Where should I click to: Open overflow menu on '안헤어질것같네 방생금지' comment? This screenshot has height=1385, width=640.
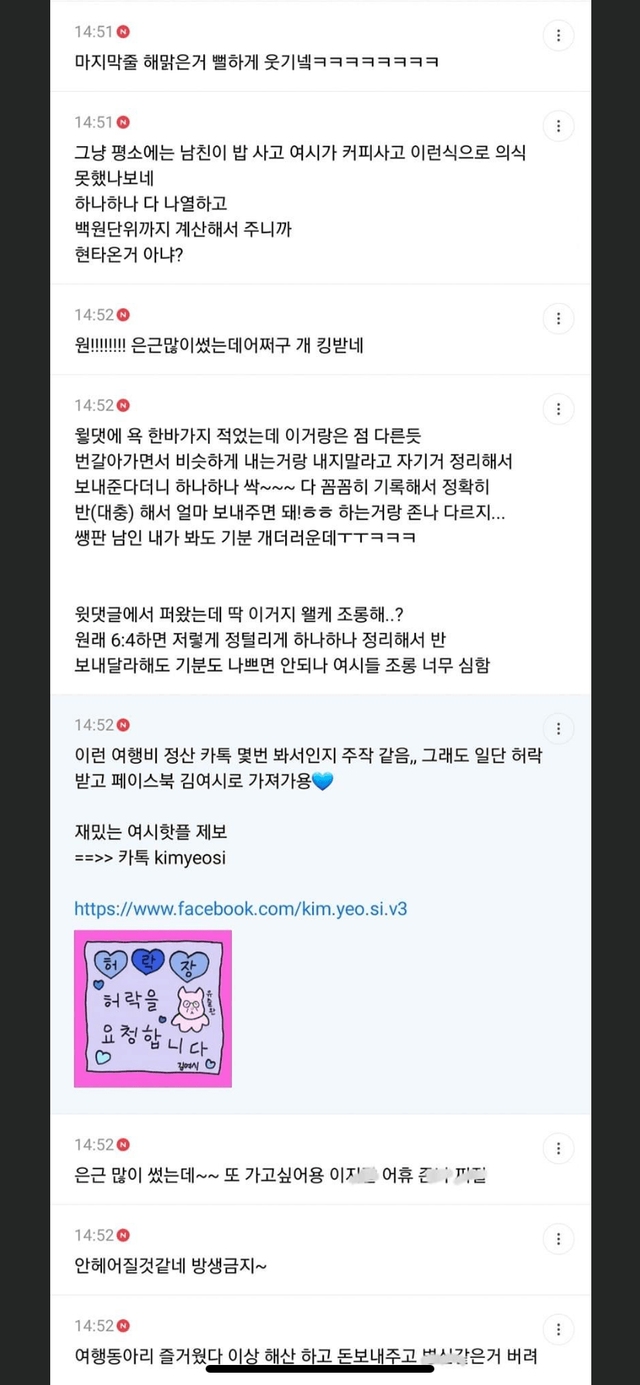(558, 1239)
